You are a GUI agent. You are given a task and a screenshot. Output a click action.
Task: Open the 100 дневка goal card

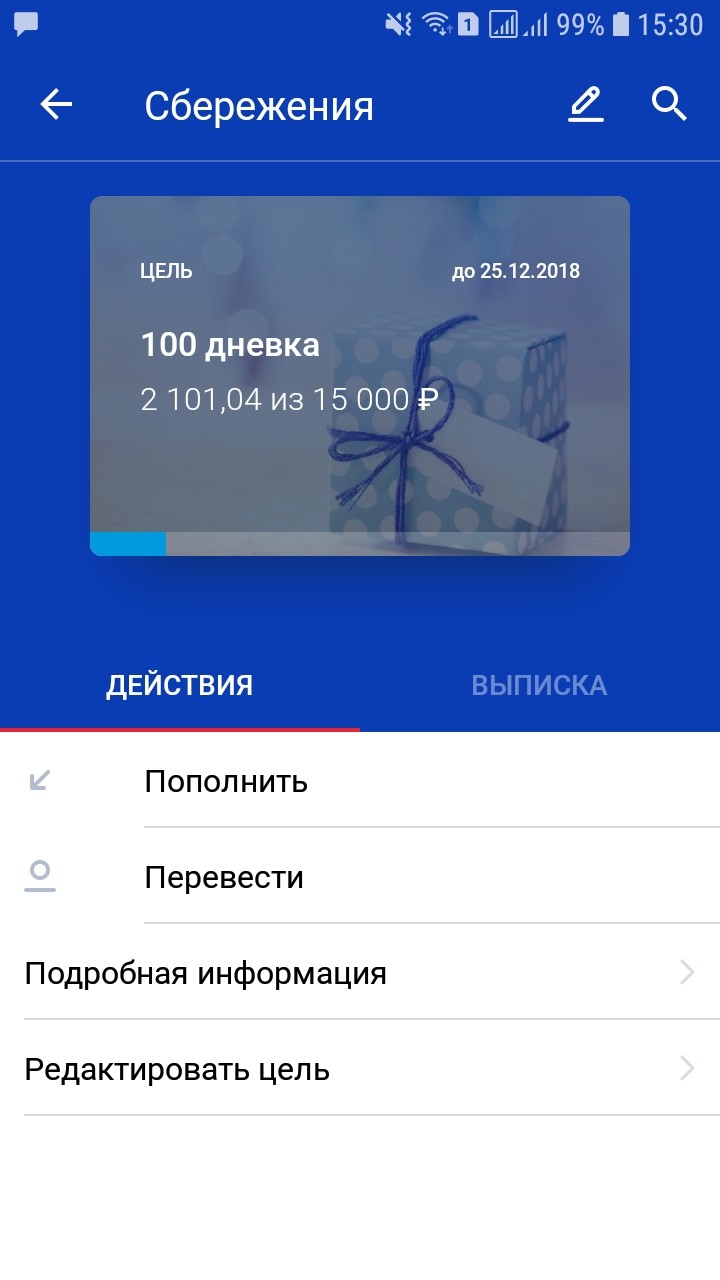tap(360, 375)
